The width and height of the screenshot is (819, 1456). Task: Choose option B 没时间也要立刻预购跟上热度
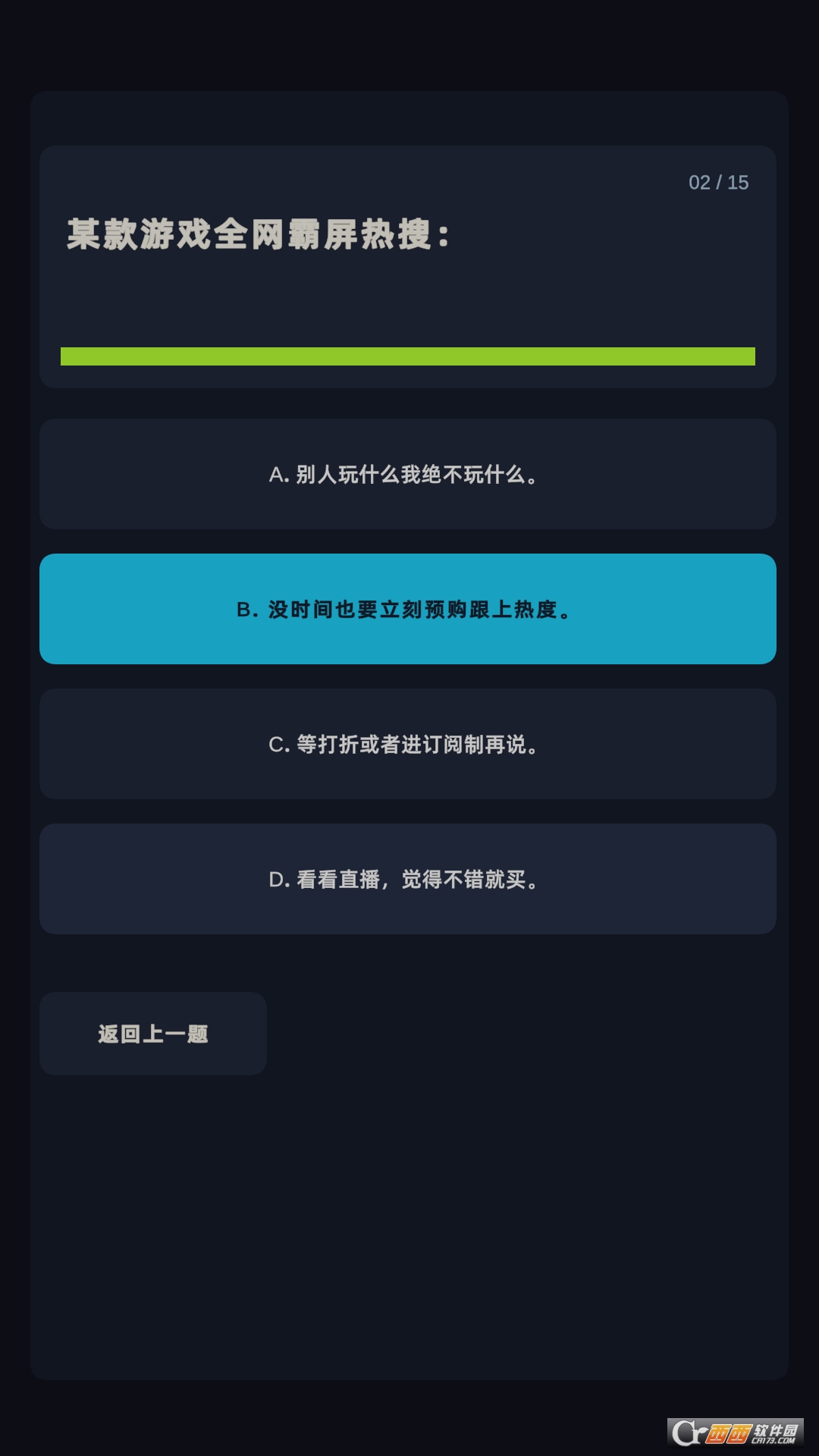click(407, 609)
